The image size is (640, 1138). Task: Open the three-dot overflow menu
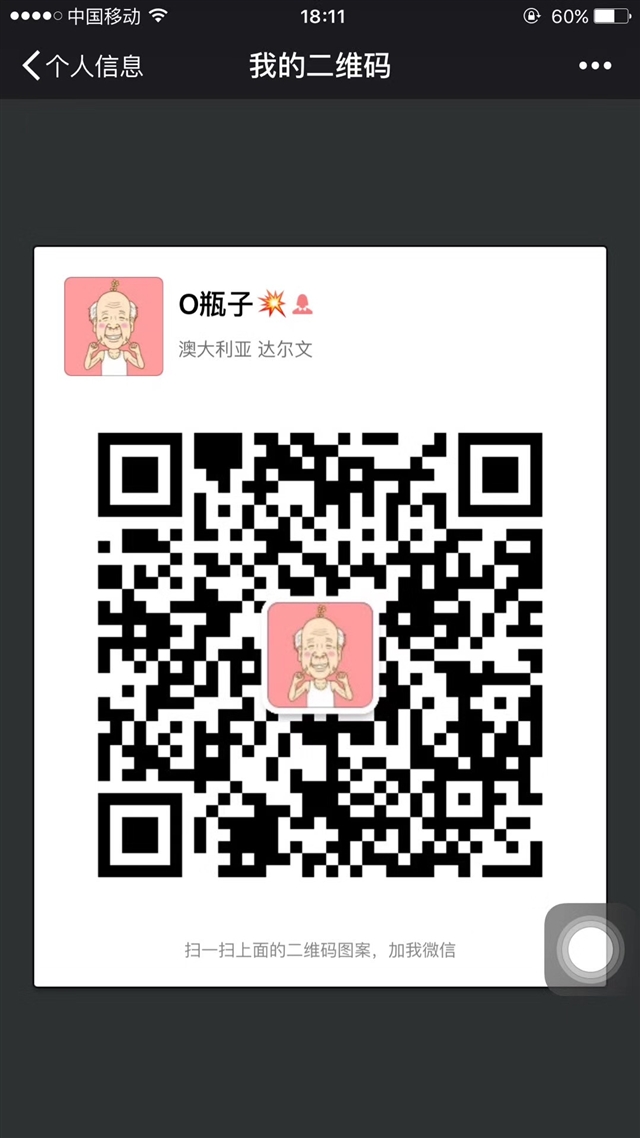[594, 66]
